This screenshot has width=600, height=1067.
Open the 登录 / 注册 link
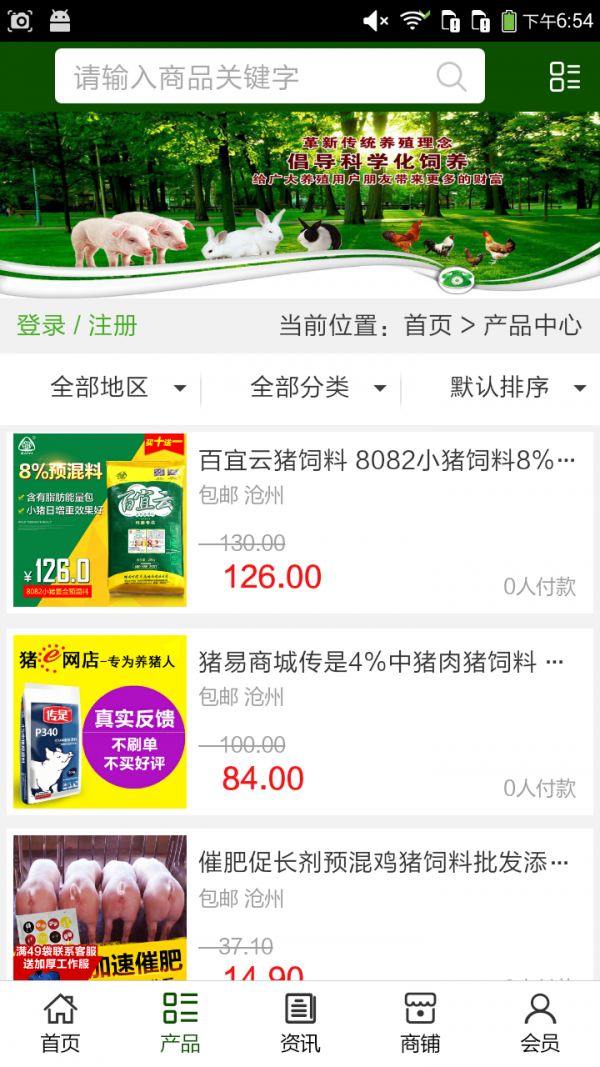pos(77,325)
